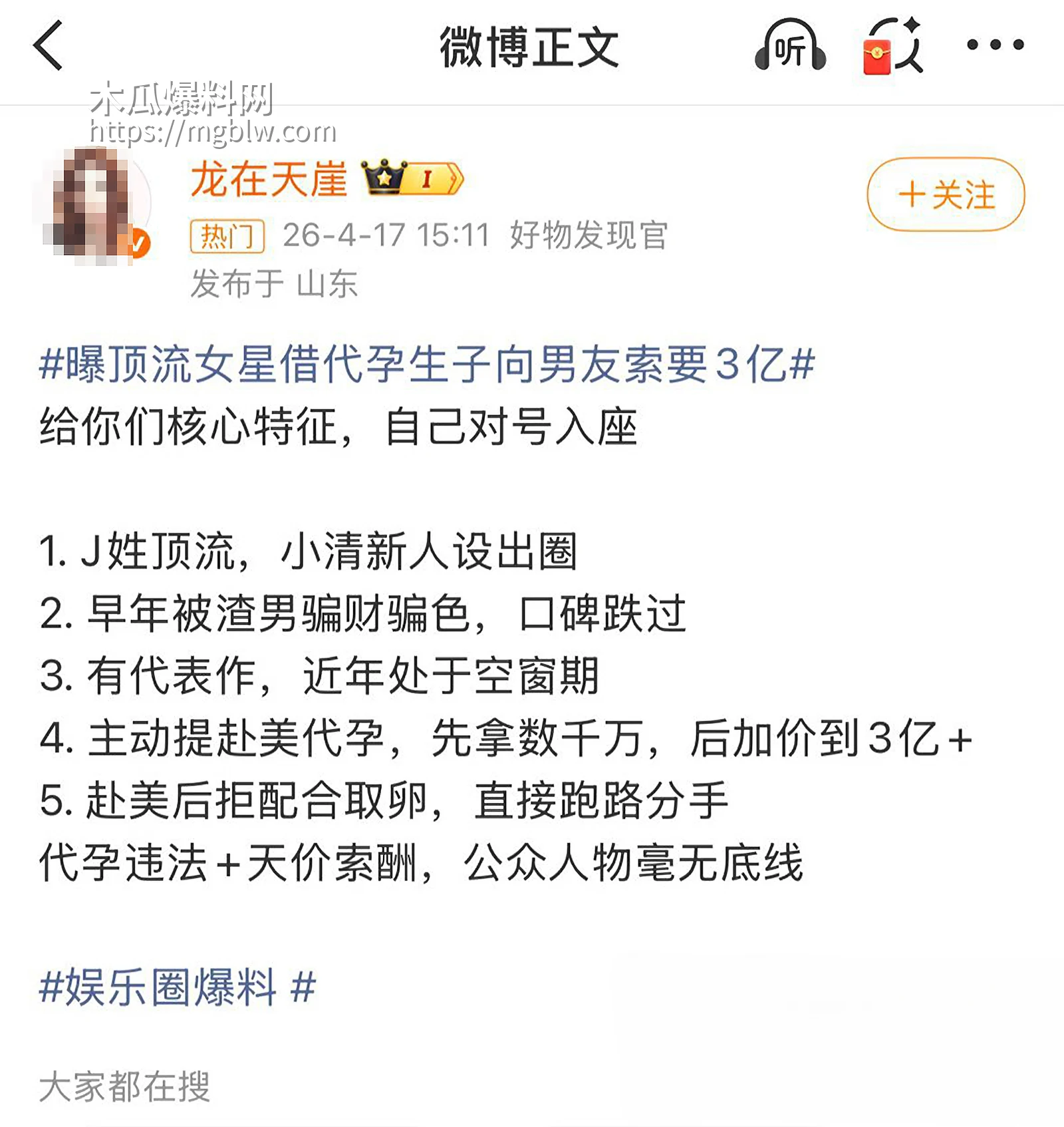Viewport: 1064px width, 1127px height.
Task: Tap the listen icon to hear the post
Action: point(791,45)
